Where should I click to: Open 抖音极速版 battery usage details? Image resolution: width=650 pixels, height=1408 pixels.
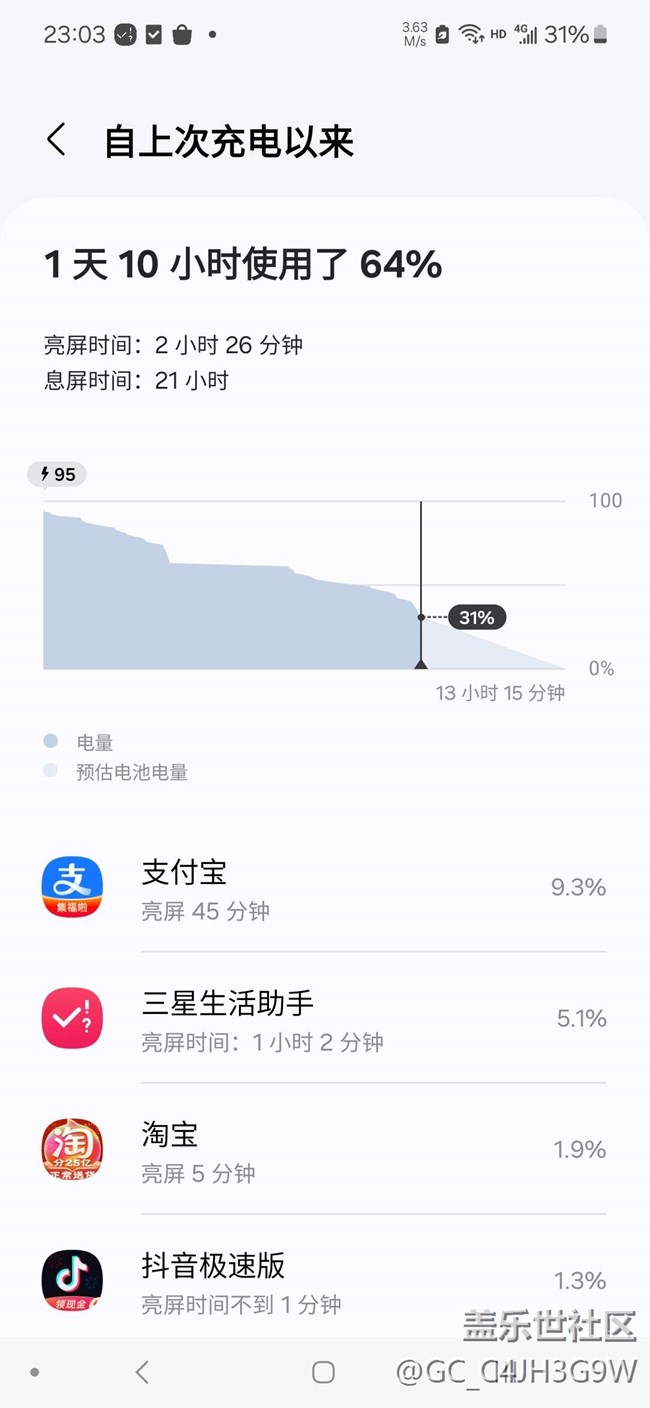point(324,1280)
